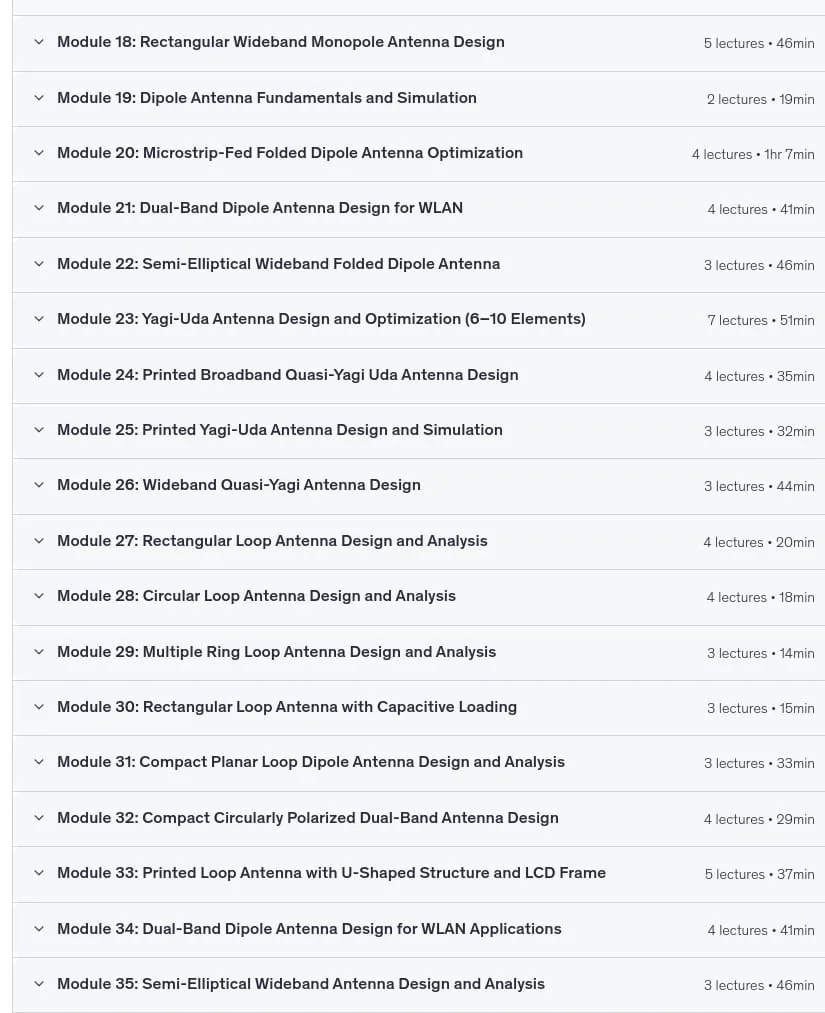Screen dimensions: 825x1013
Task: Expand Module 31: Compact Planar Loop Dipole Antenna
Action: [419, 763]
